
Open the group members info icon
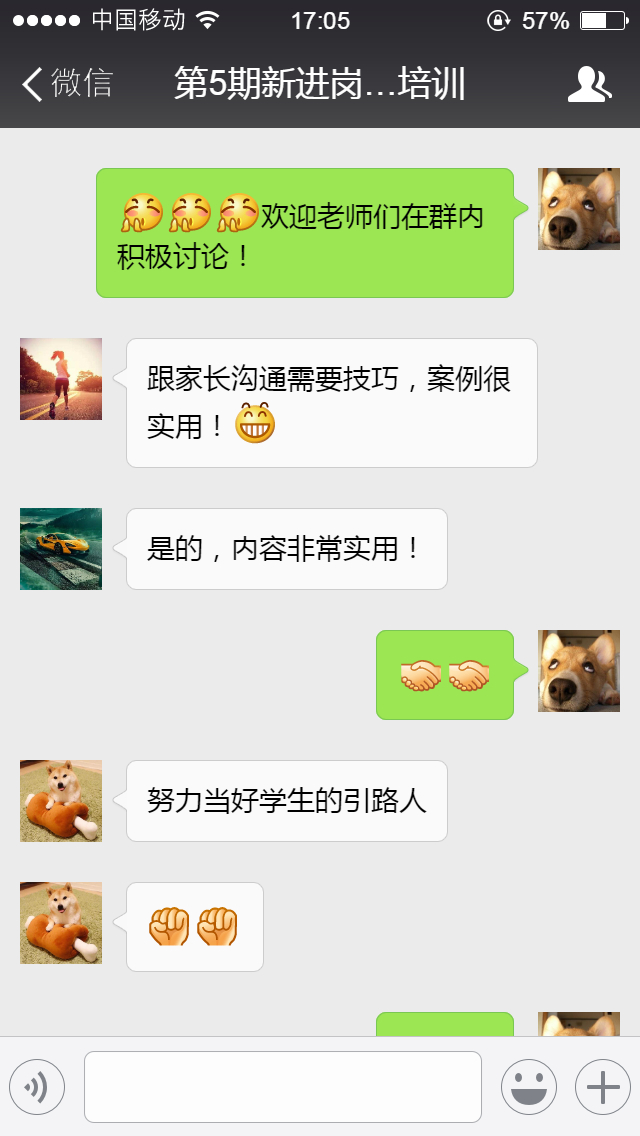[x=589, y=84]
